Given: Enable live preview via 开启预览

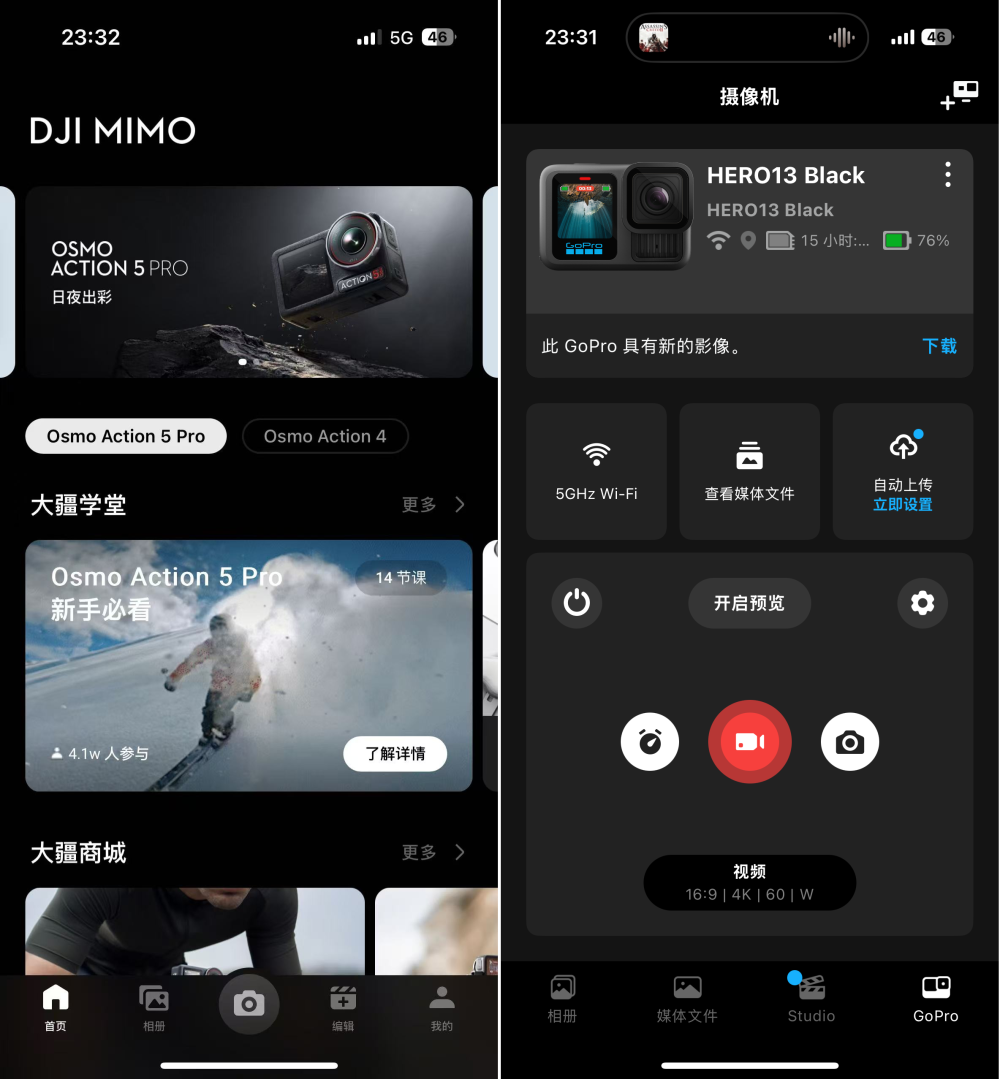Looking at the screenshot, I should point(749,603).
